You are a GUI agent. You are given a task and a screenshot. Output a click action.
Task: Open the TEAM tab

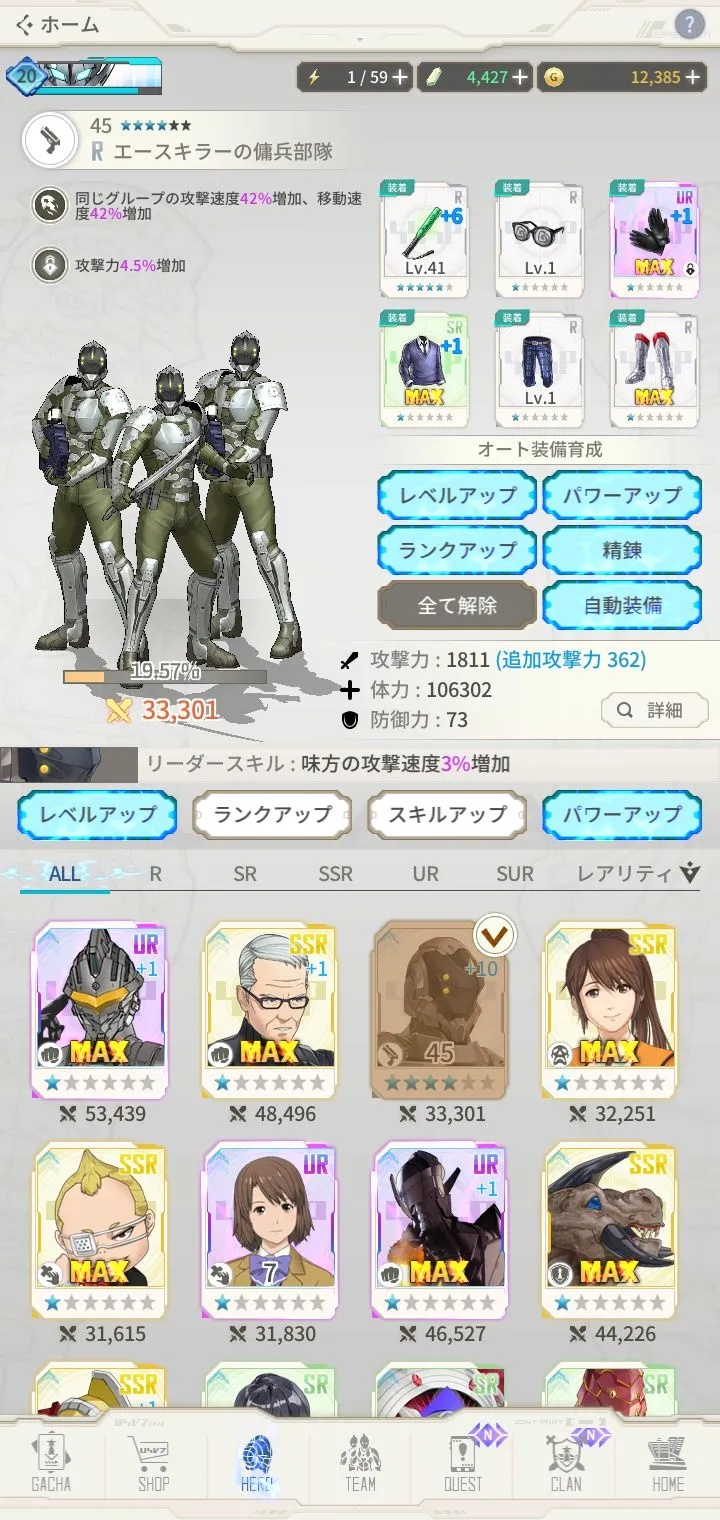point(360,1465)
